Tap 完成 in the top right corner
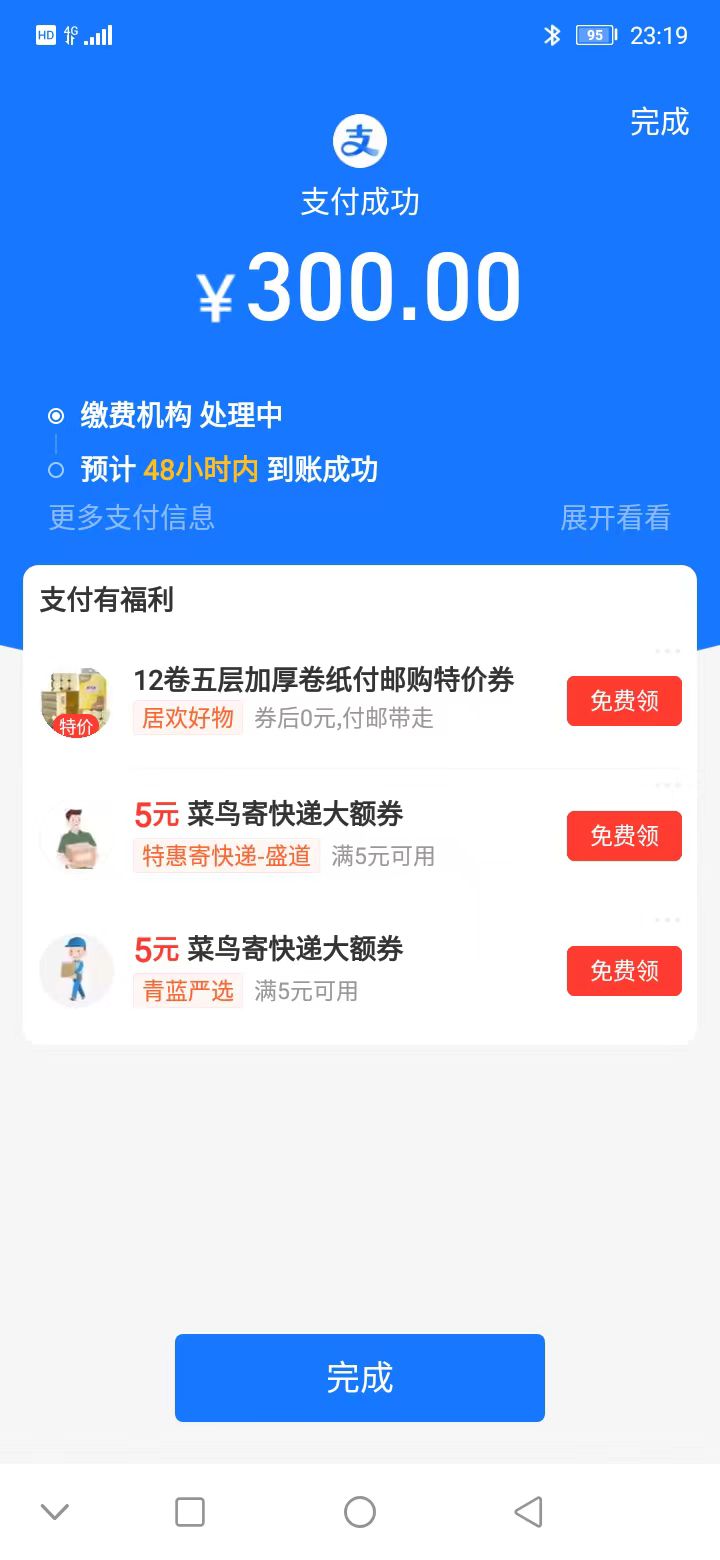This screenshot has width=720, height=1560. pos(659,122)
